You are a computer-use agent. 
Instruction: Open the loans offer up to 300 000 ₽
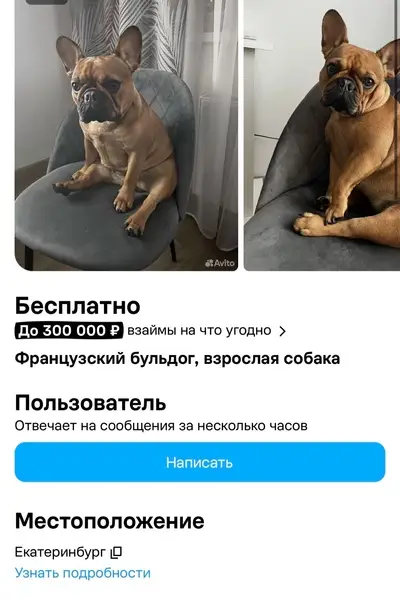click(x=150, y=331)
